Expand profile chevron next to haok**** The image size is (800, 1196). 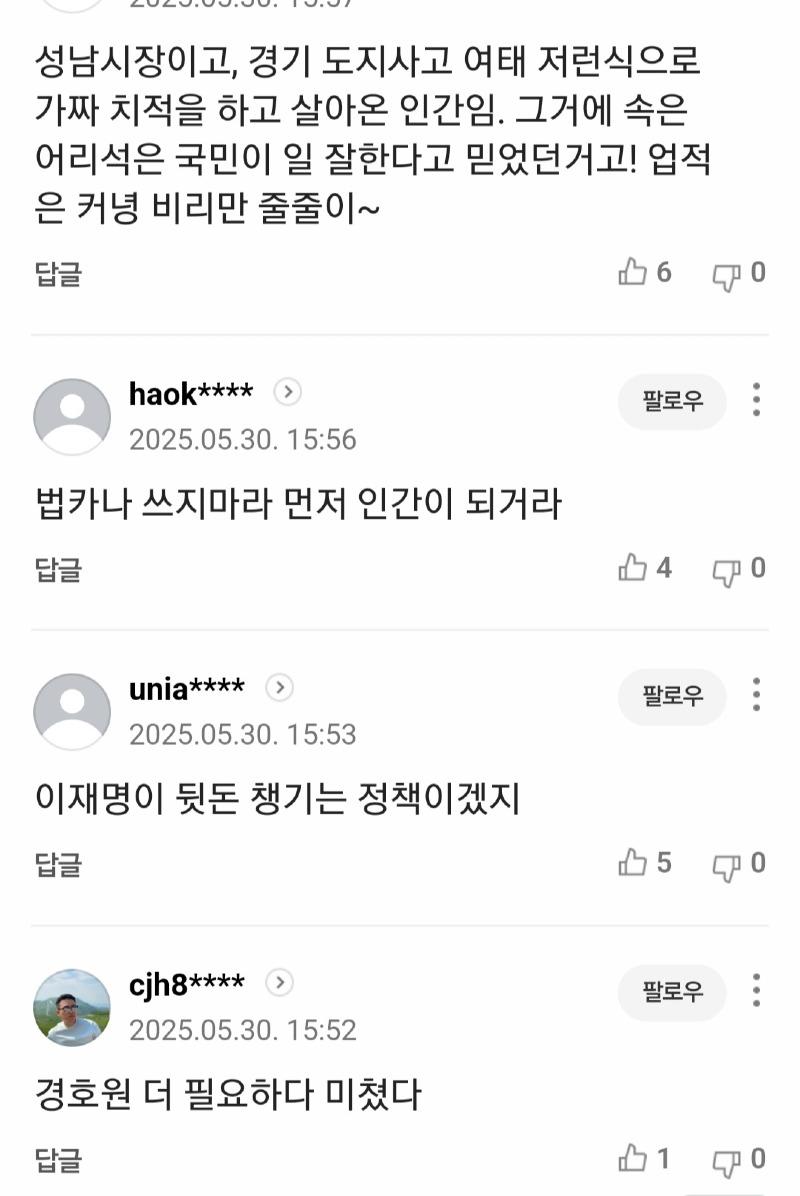(289, 393)
